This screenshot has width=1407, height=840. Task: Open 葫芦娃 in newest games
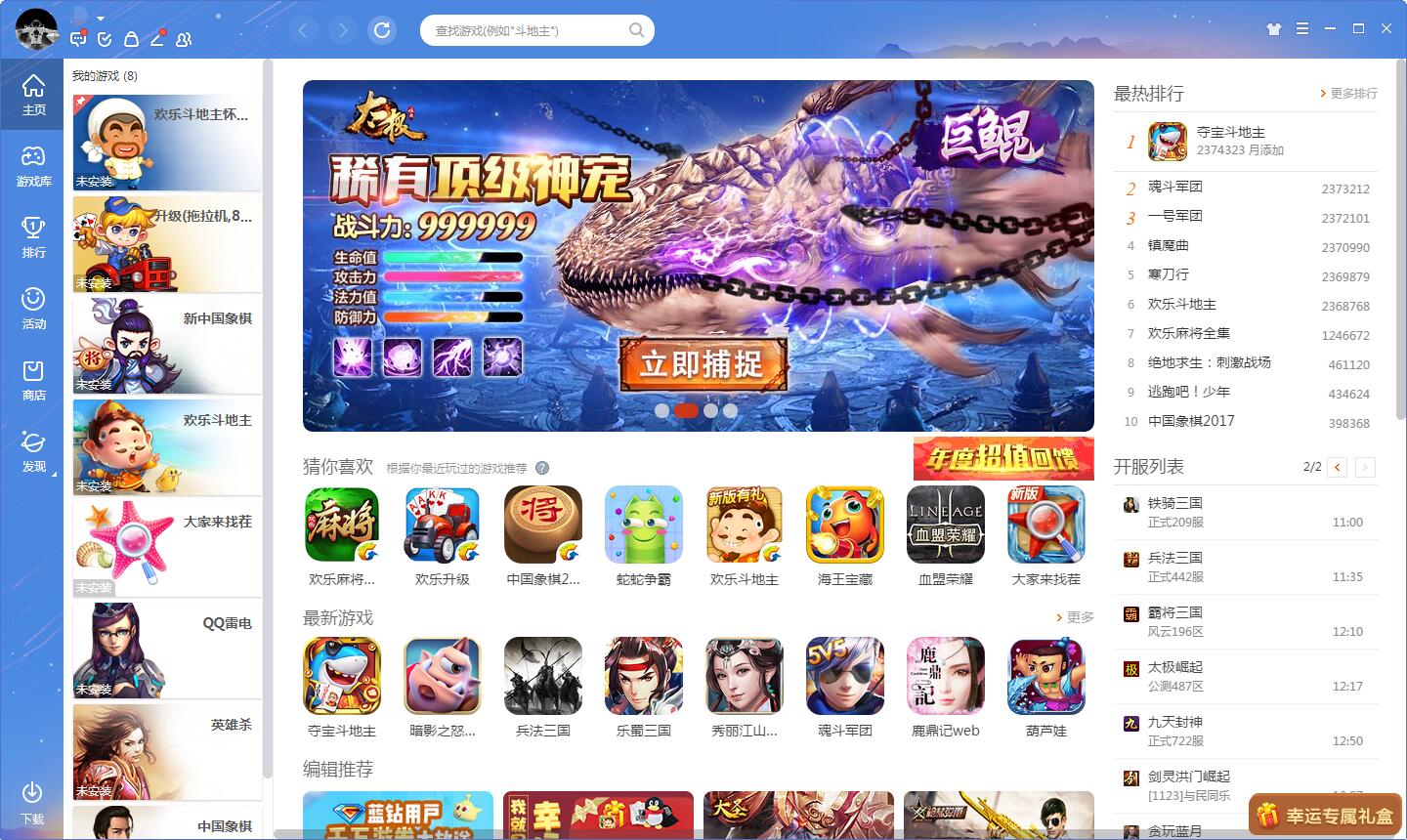tap(1045, 677)
